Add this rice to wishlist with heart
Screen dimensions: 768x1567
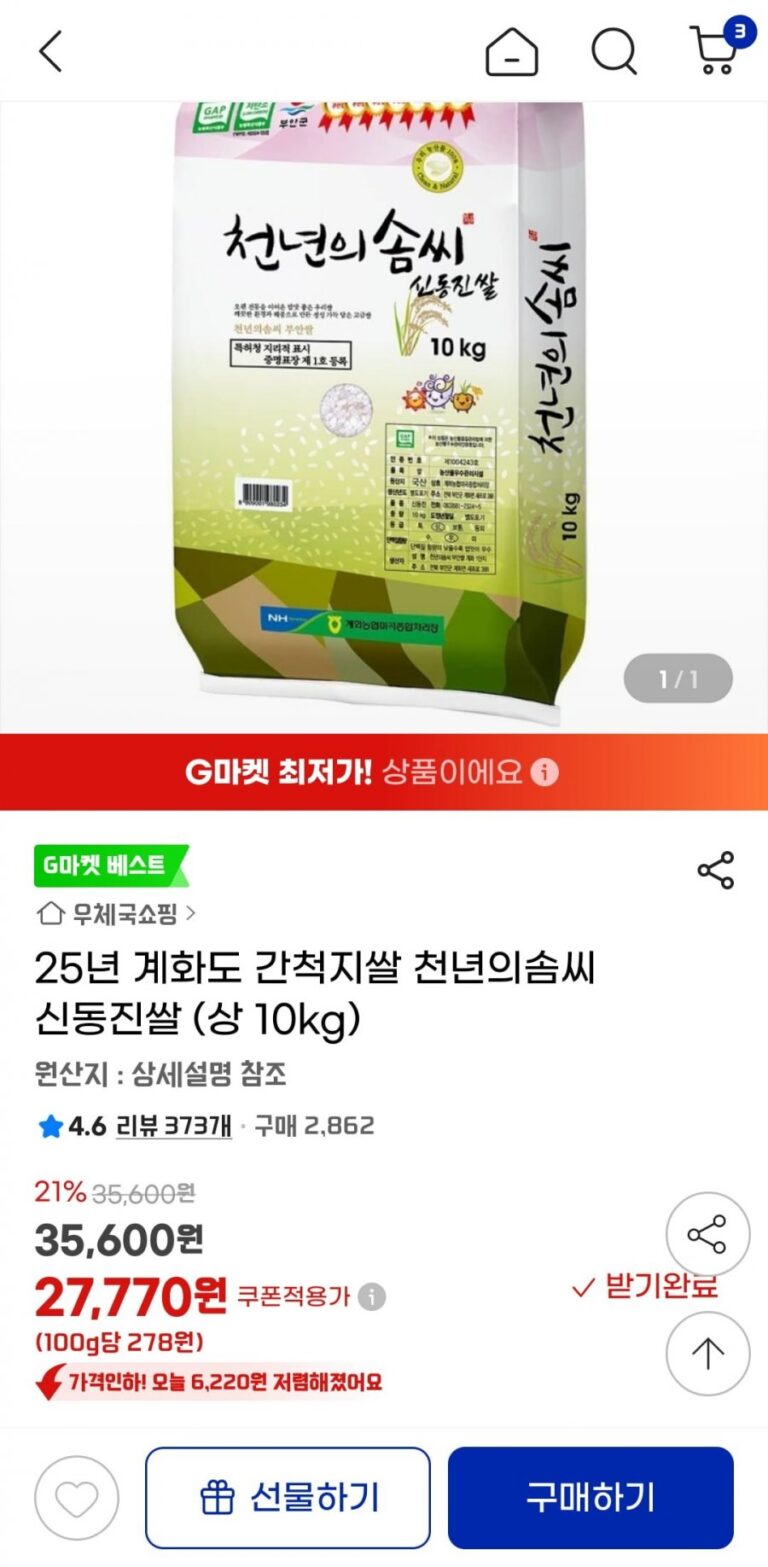point(77,1497)
